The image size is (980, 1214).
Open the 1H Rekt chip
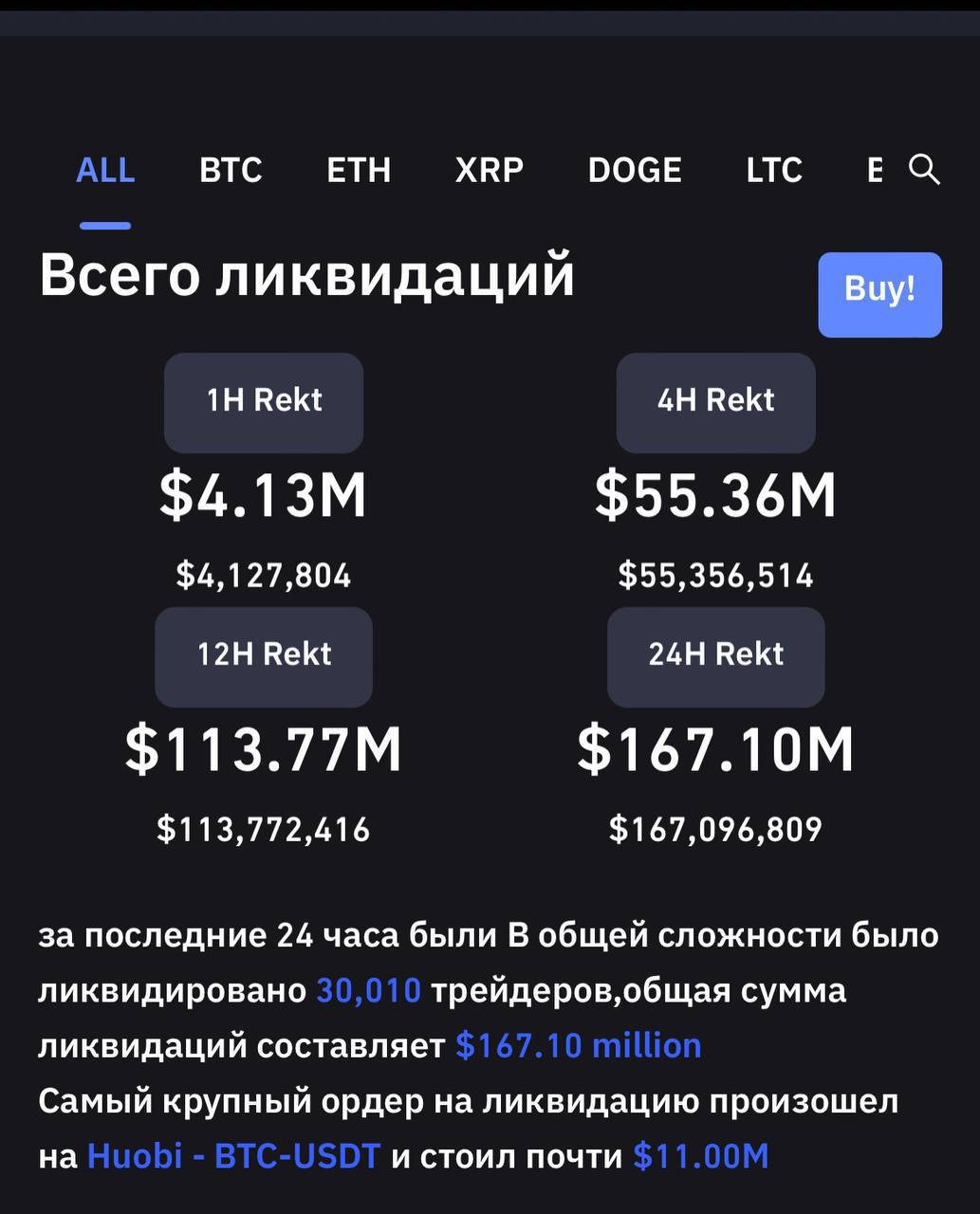coord(264,402)
